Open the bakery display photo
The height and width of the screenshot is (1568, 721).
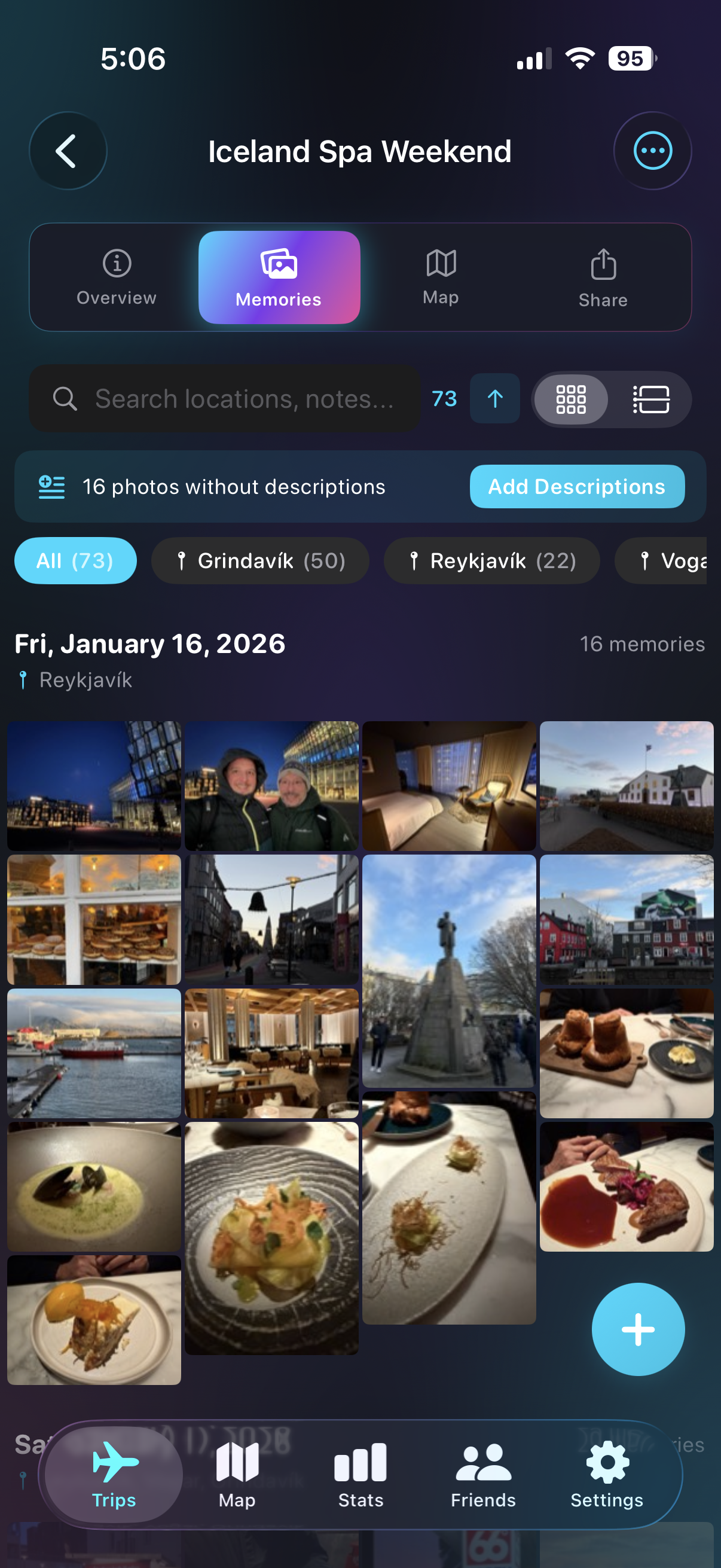click(94, 919)
